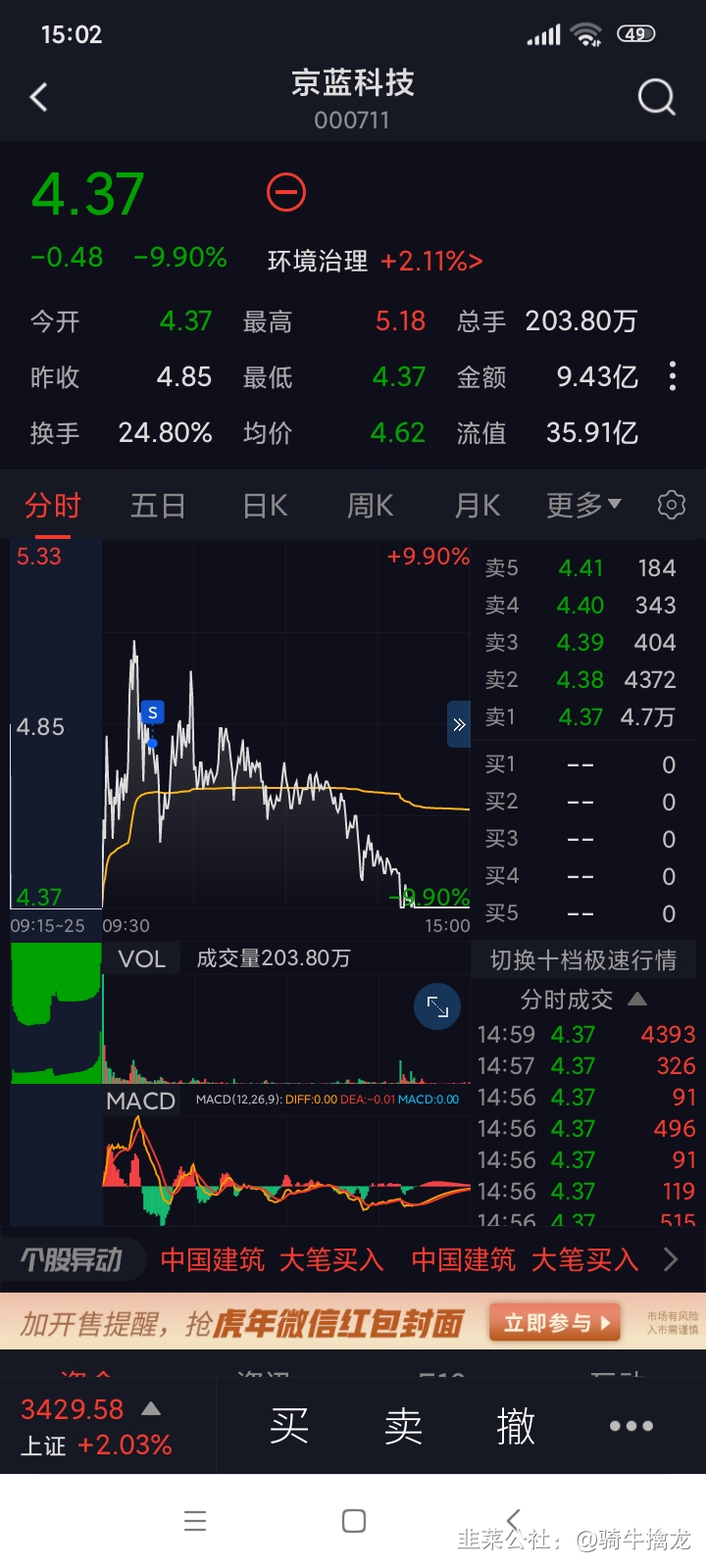Tap the 买 buy button
706x1568 pixels.
[x=289, y=1426]
